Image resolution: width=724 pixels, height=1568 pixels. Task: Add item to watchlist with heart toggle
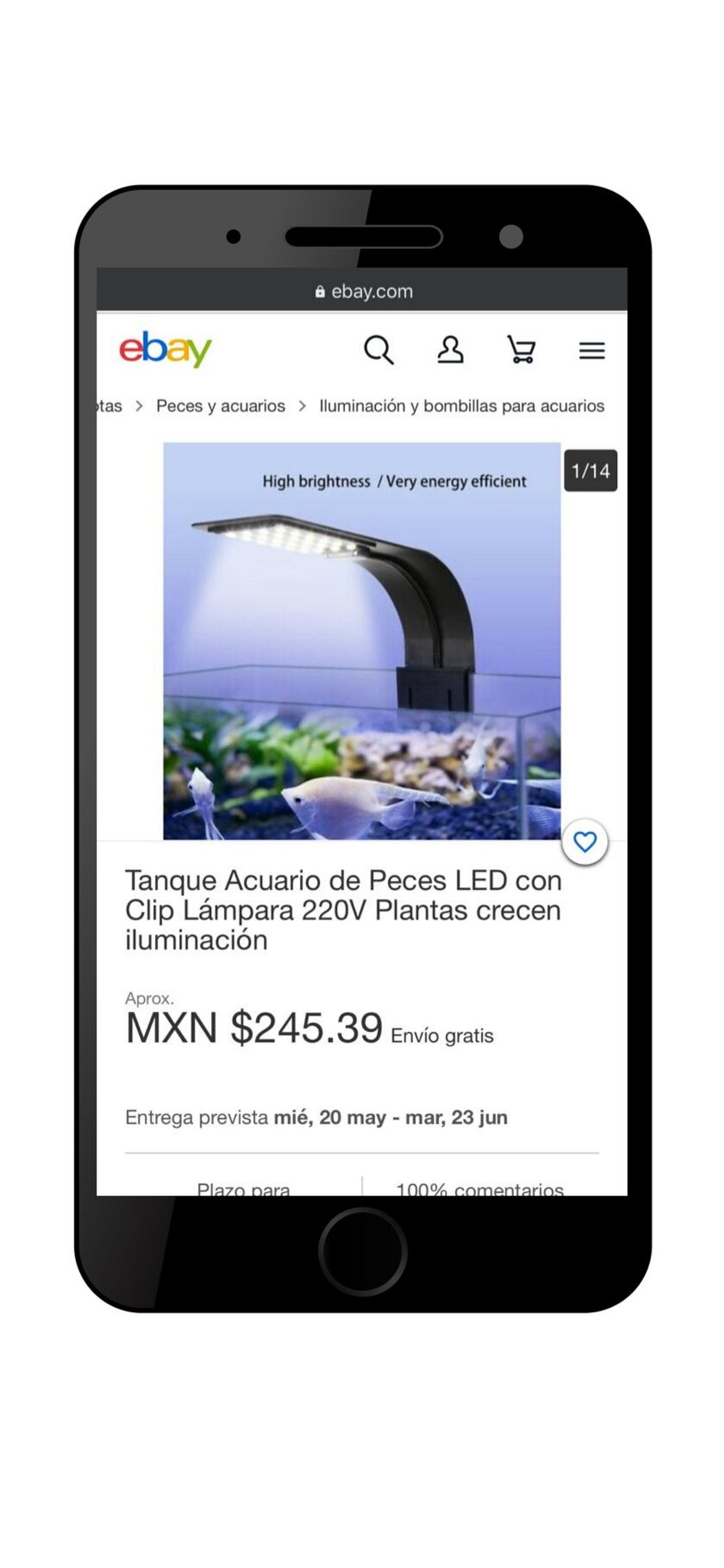coord(585,842)
